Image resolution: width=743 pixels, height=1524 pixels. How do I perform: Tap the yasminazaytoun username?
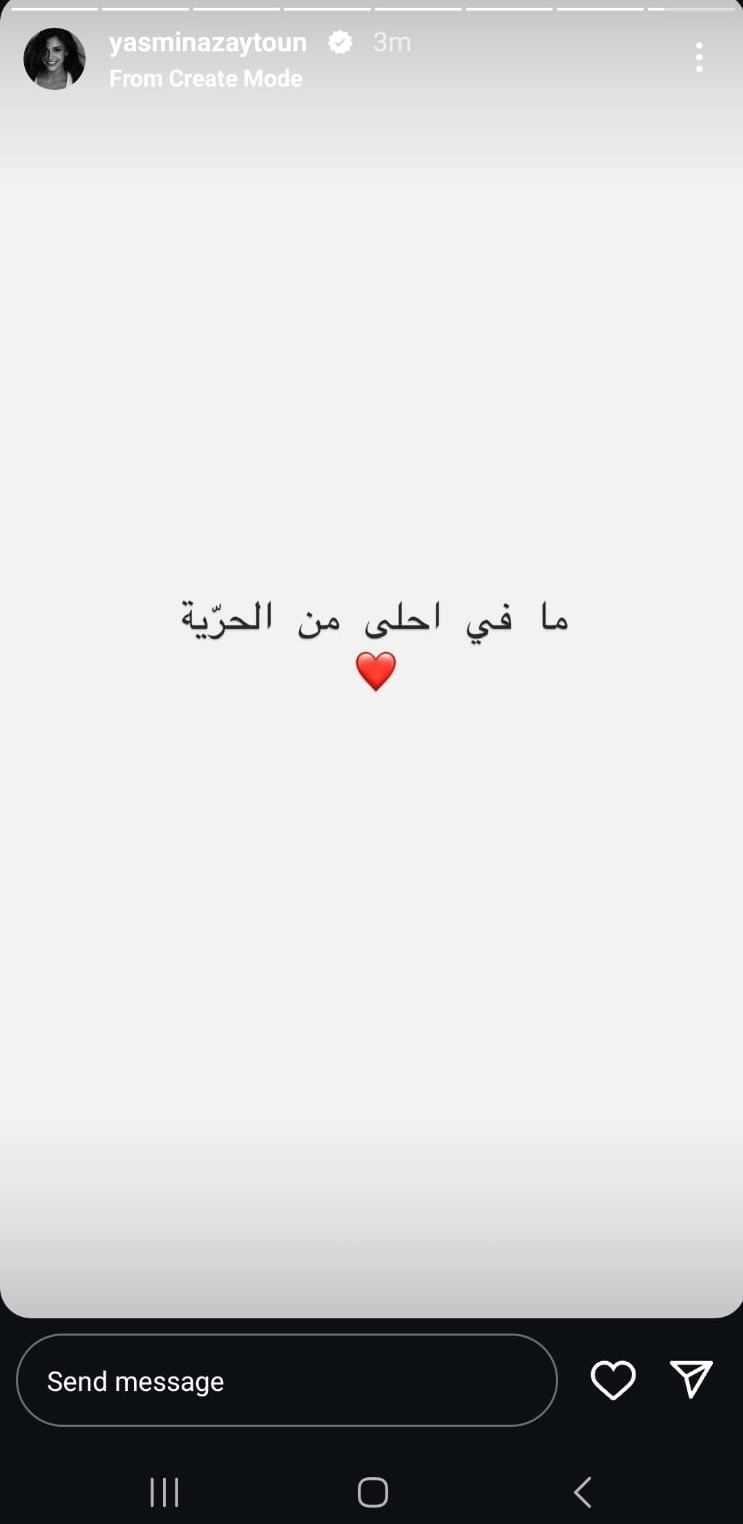(x=208, y=42)
